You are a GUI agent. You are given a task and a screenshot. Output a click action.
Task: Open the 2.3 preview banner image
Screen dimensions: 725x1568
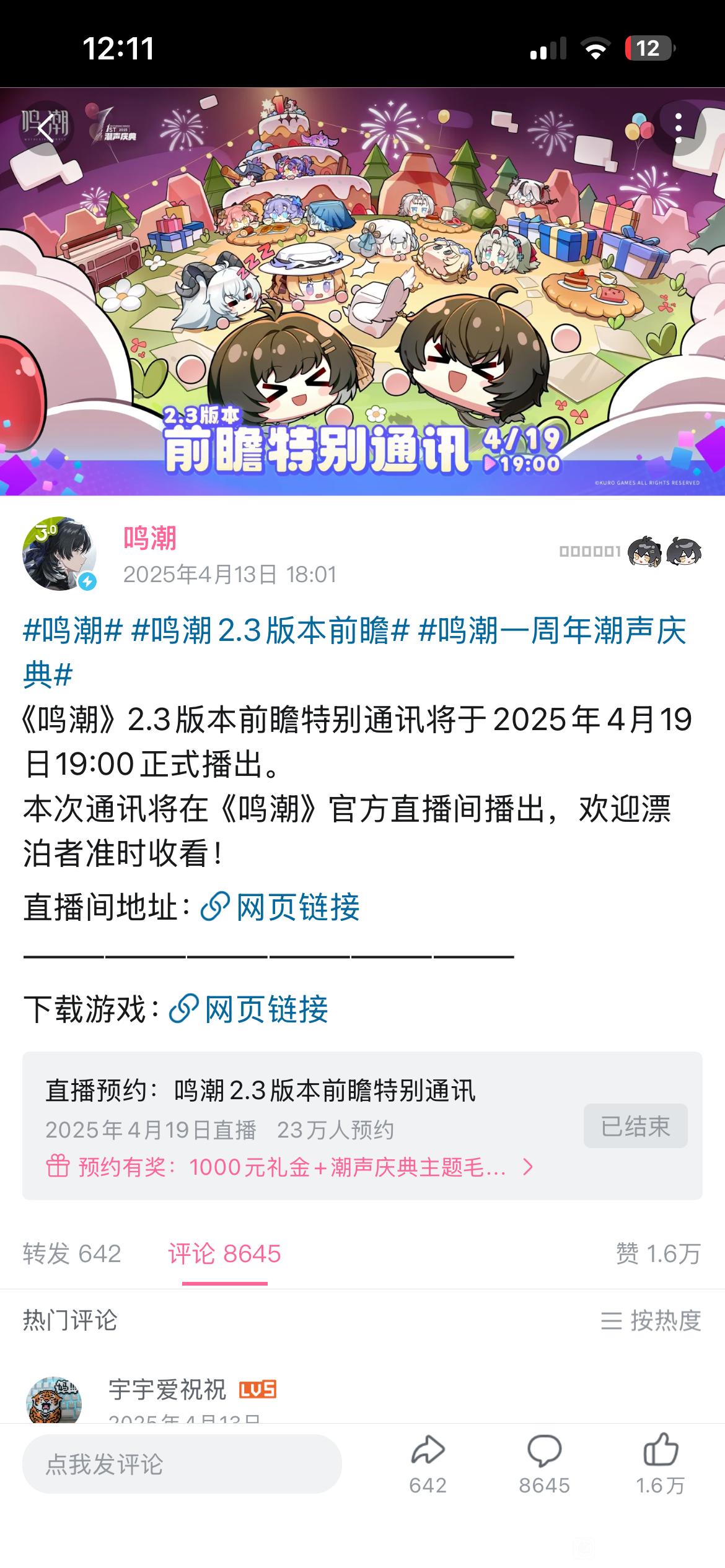pos(362,292)
